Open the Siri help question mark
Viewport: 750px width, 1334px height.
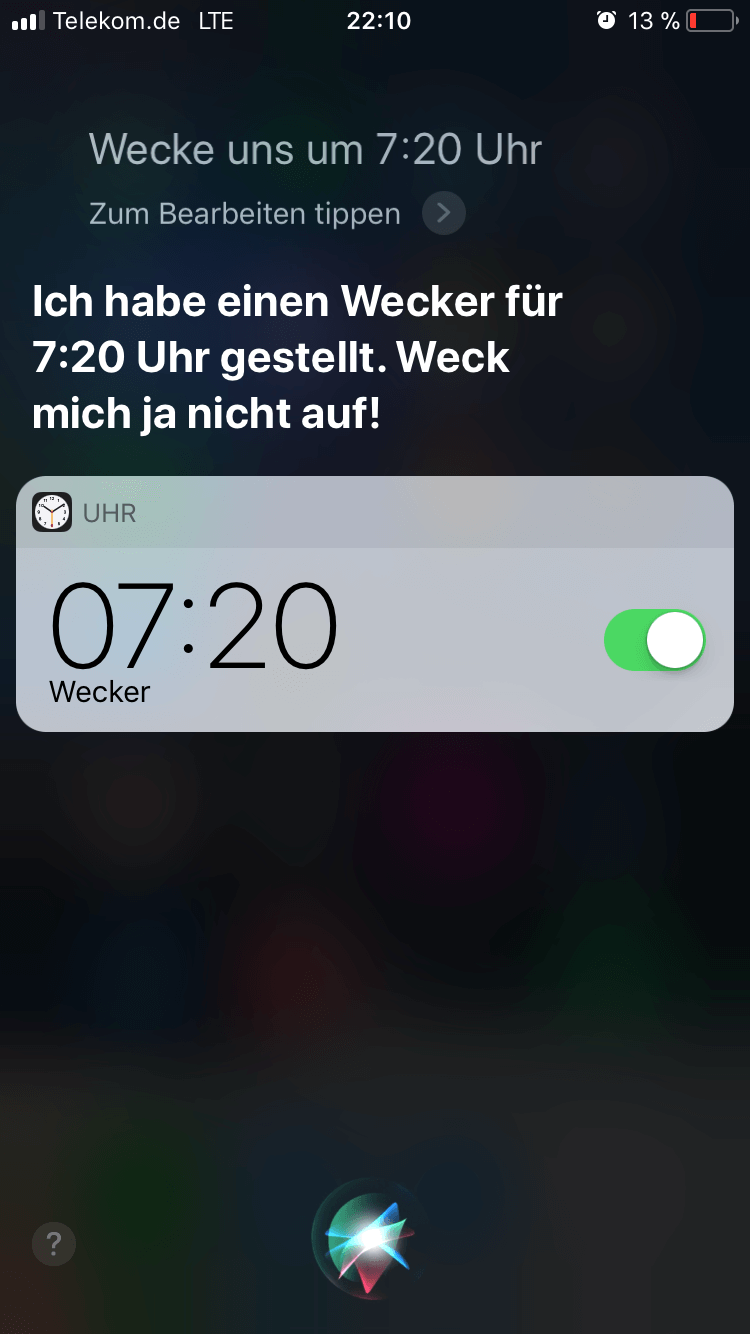pyautogui.click(x=54, y=1244)
